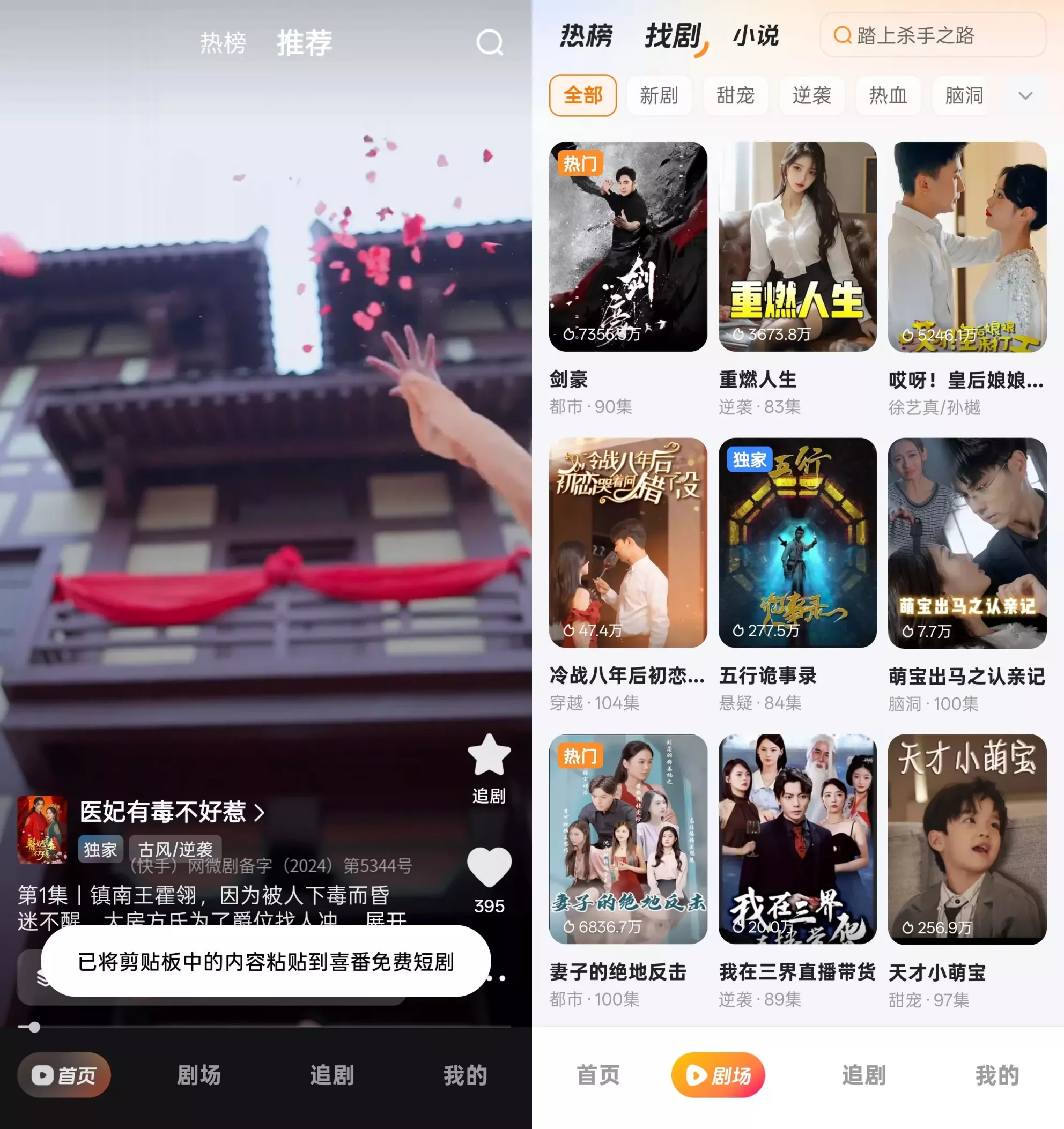Select the 找剧 tab
This screenshot has height=1129, width=1064.
[x=673, y=36]
